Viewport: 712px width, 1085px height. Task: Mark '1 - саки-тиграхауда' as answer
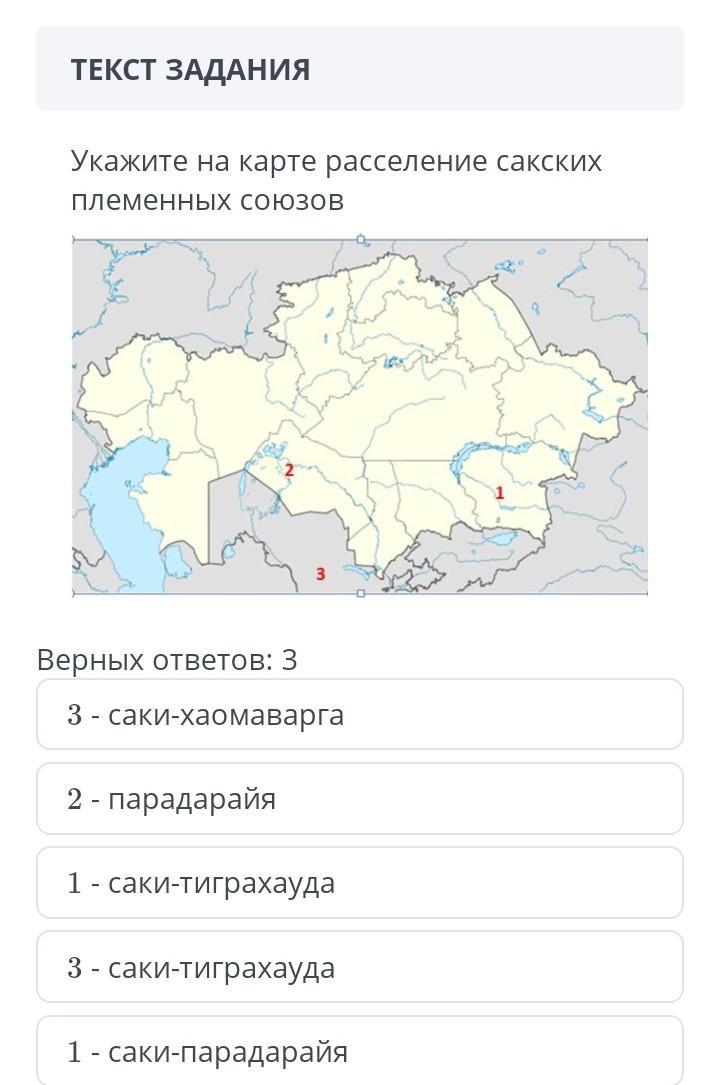coord(359,883)
